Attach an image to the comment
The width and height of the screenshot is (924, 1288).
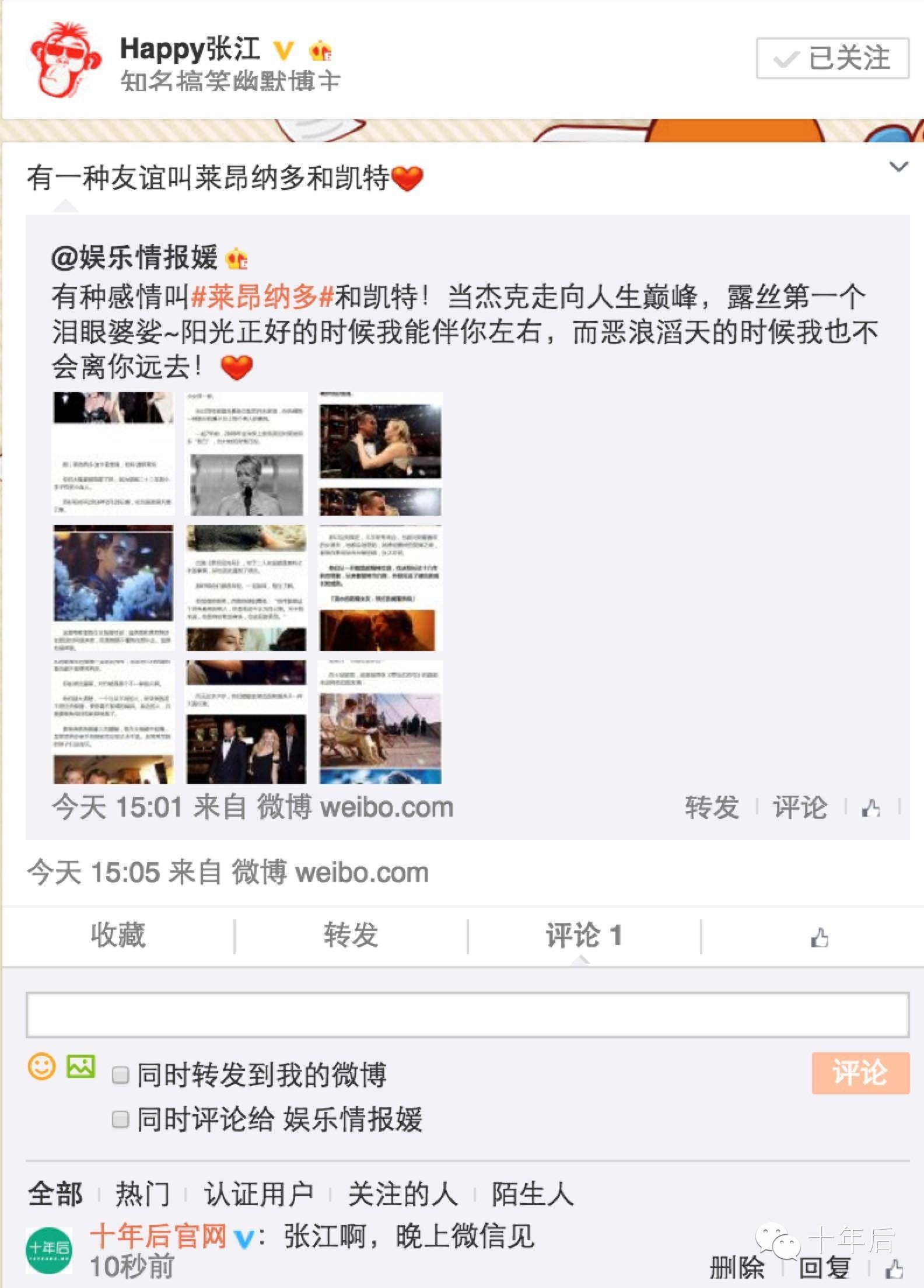[80, 1066]
